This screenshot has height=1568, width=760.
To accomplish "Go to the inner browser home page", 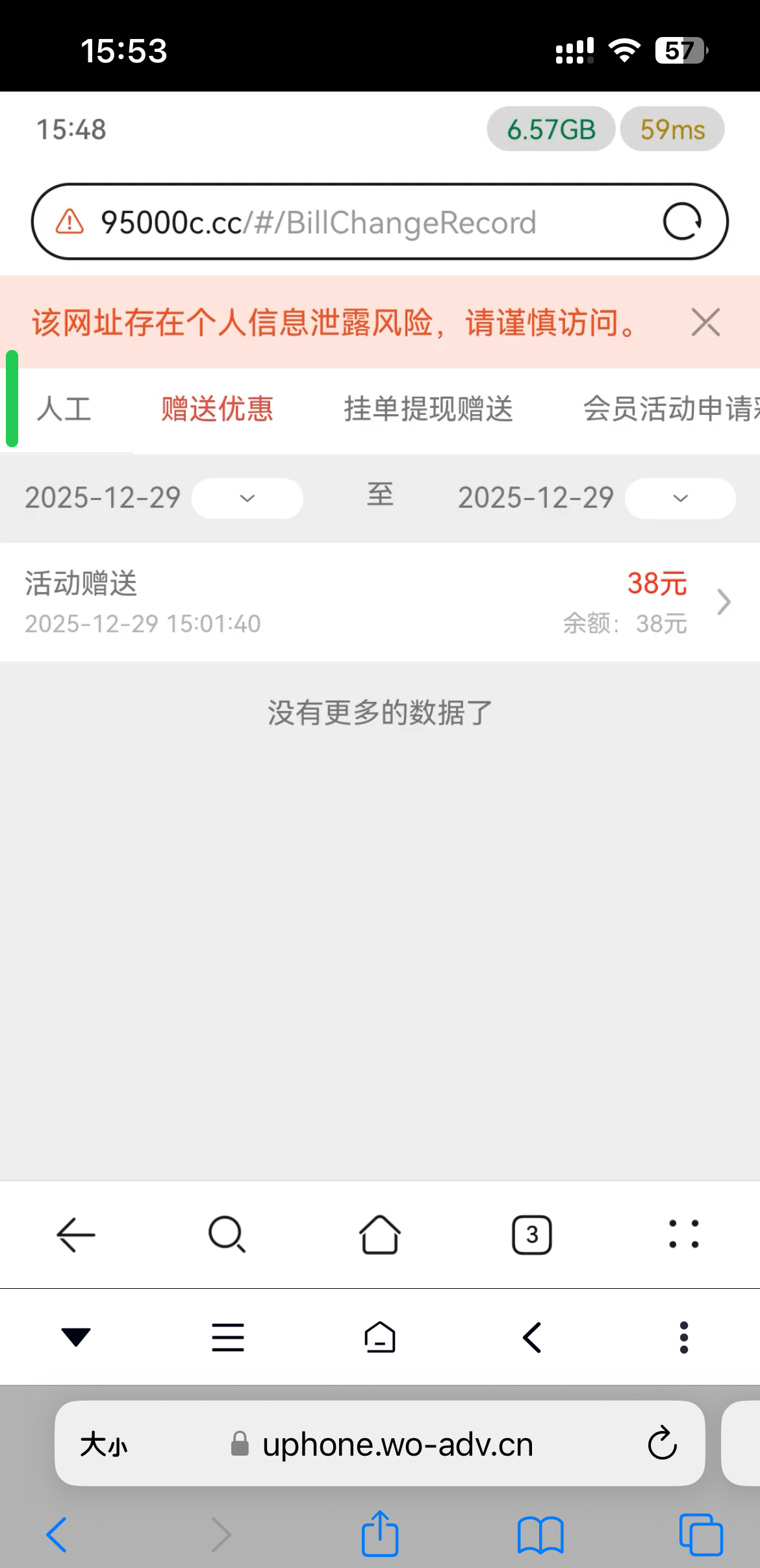I will (380, 1234).
